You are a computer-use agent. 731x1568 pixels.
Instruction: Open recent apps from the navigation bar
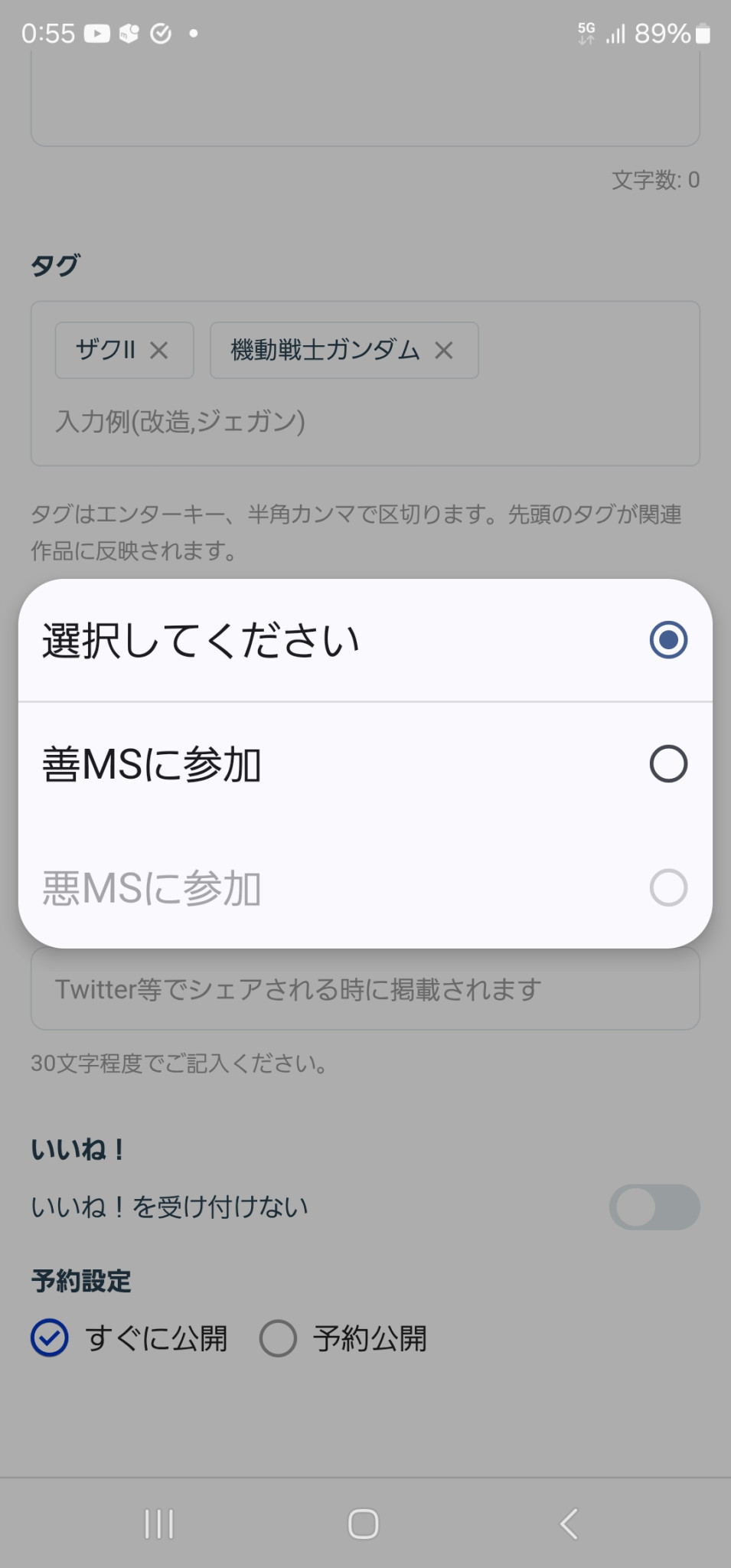(x=159, y=1524)
